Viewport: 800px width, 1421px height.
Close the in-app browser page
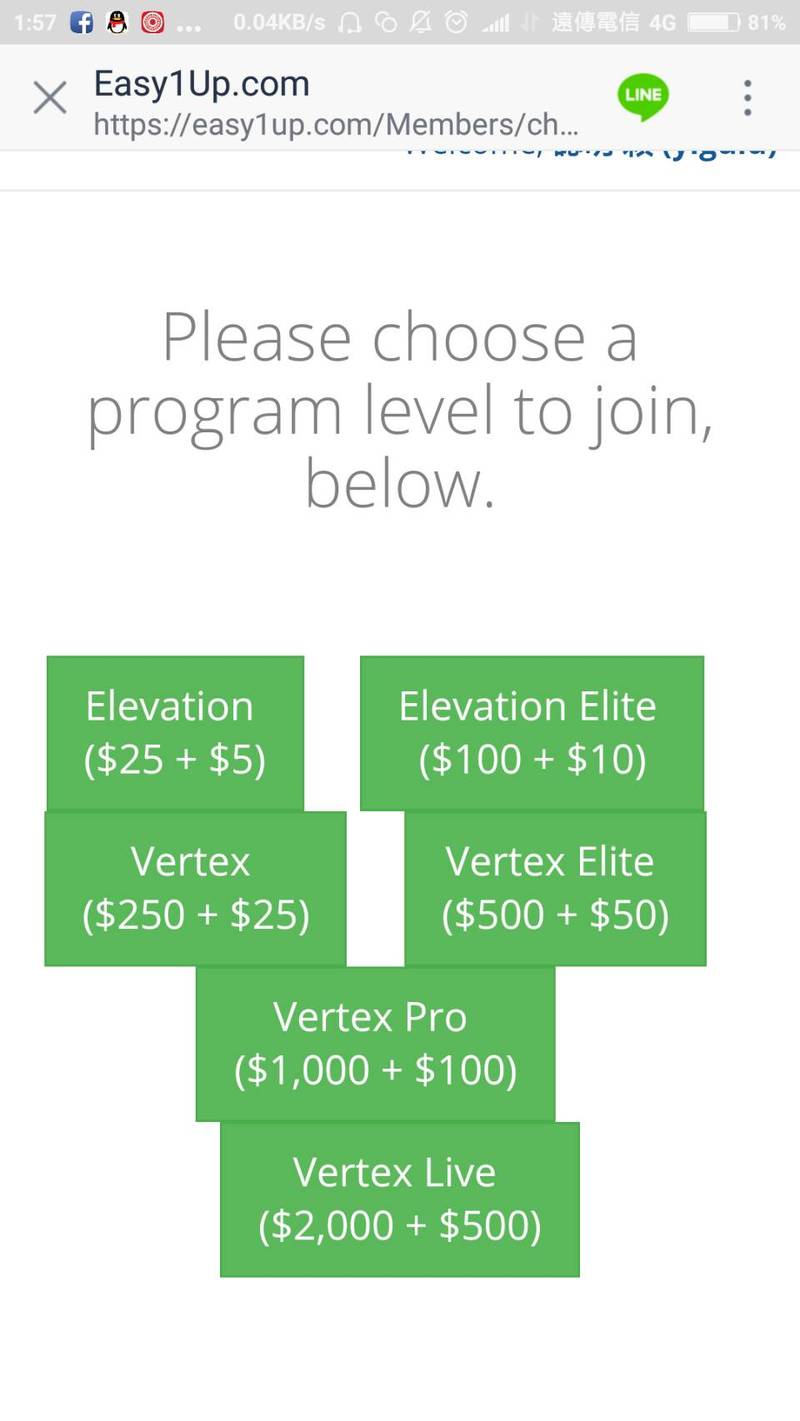click(49, 98)
